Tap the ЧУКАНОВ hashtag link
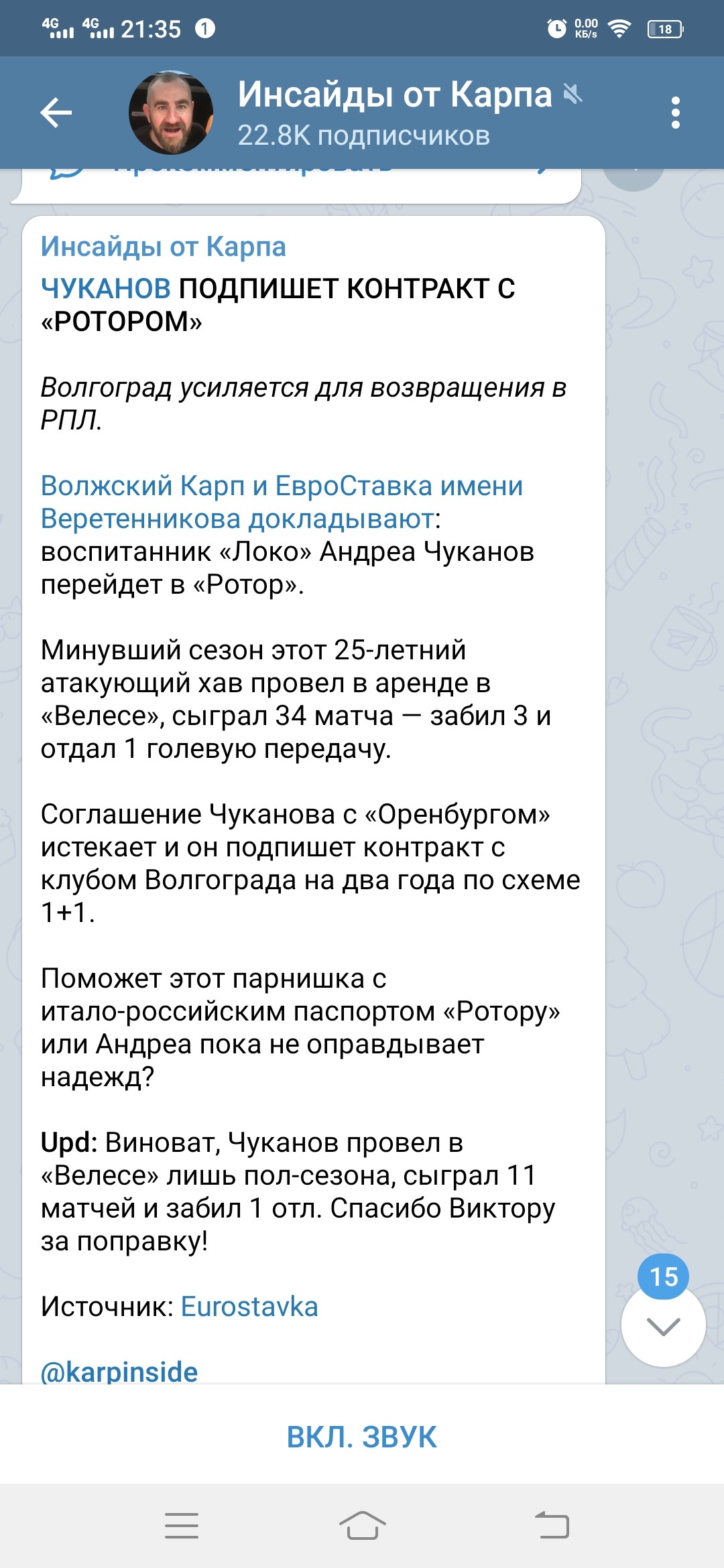Screen dimensions: 724x1568 [x=106, y=289]
